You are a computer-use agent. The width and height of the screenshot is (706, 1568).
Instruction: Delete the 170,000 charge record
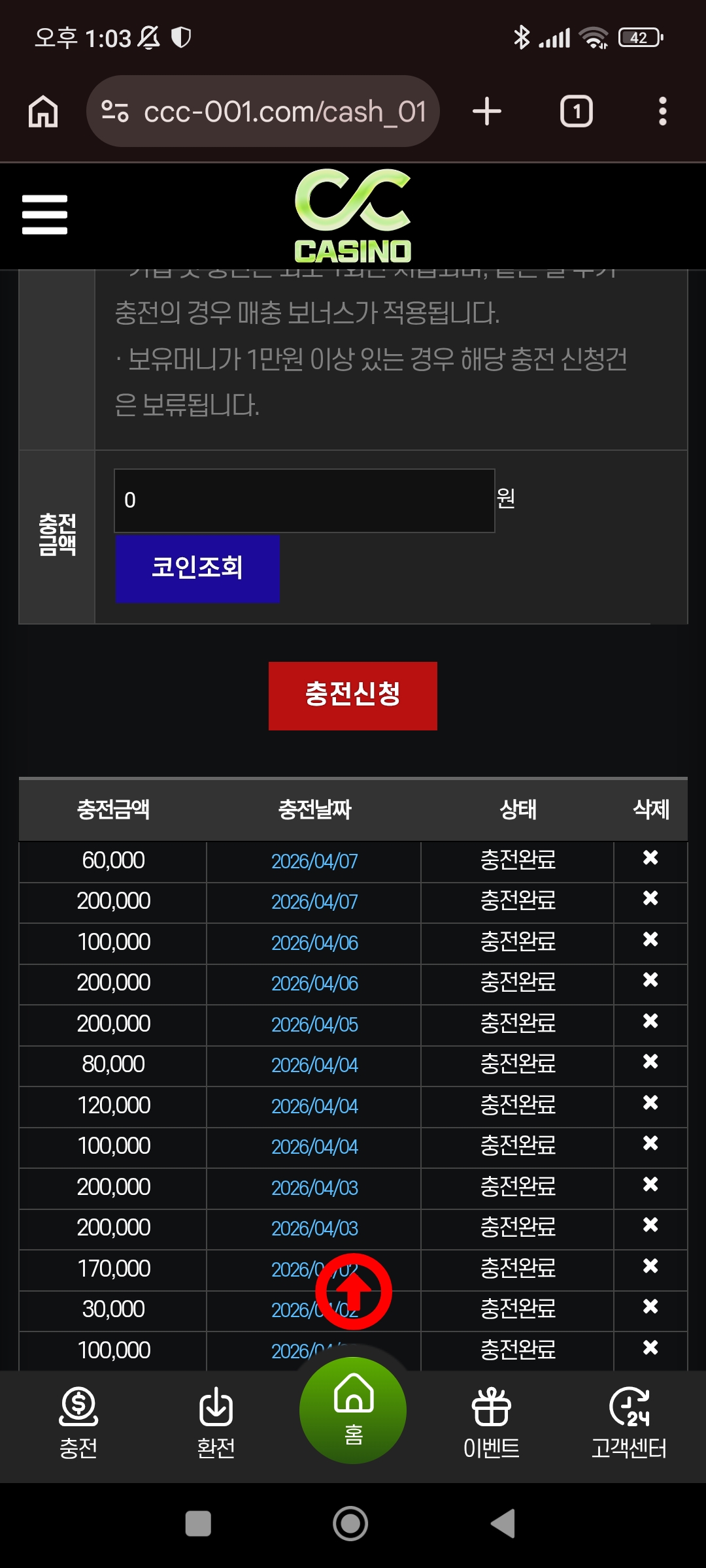coord(650,1267)
